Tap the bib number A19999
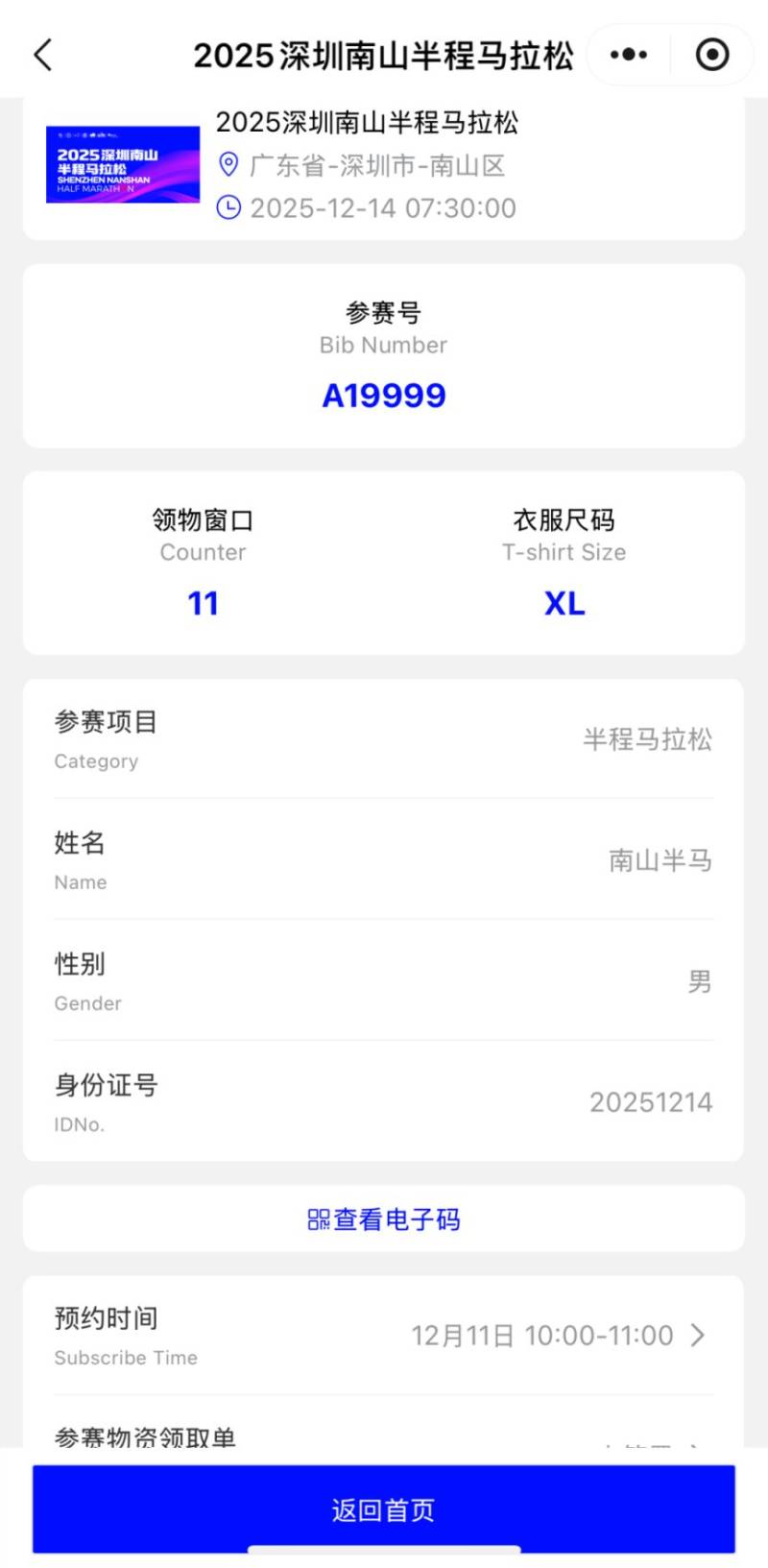The width and height of the screenshot is (768, 1568). pyautogui.click(x=384, y=394)
